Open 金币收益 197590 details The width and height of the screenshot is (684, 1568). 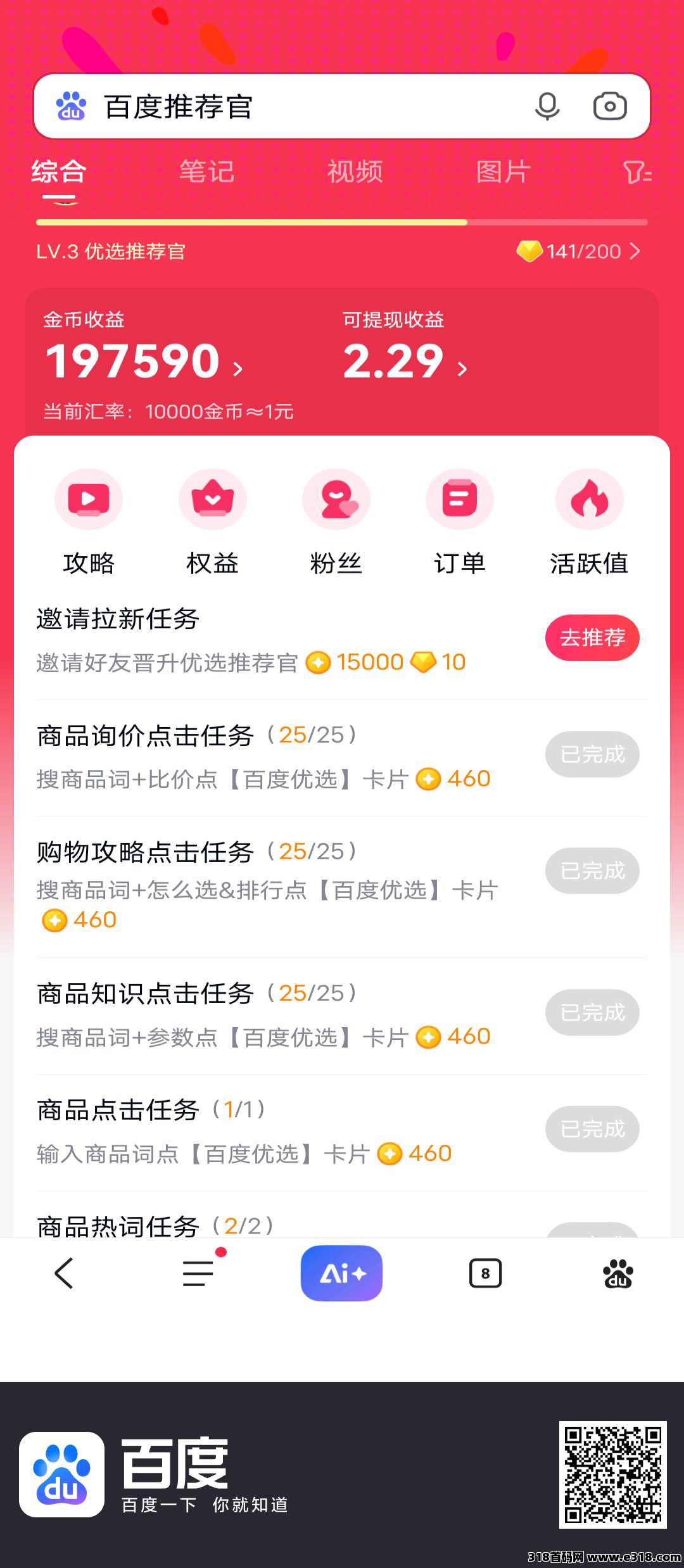click(x=144, y=362)
